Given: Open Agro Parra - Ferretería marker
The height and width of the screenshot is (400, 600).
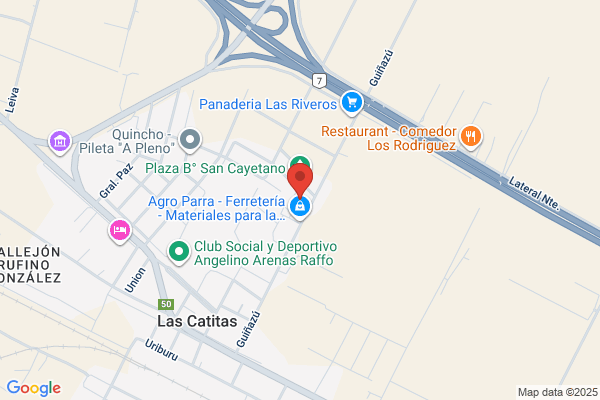Looking at the screenshot, I should [299, 208].
